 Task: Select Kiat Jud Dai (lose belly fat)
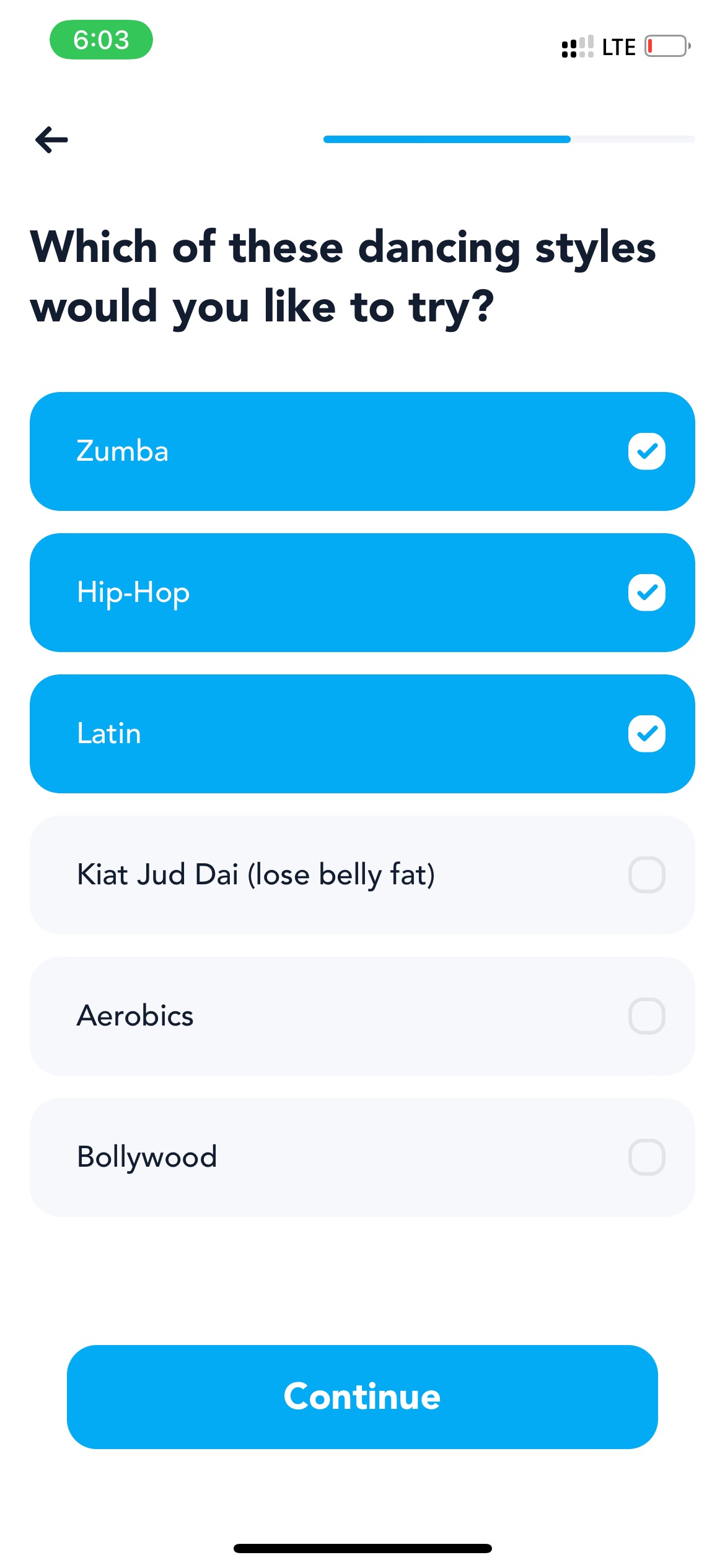[x=362, y=875]
